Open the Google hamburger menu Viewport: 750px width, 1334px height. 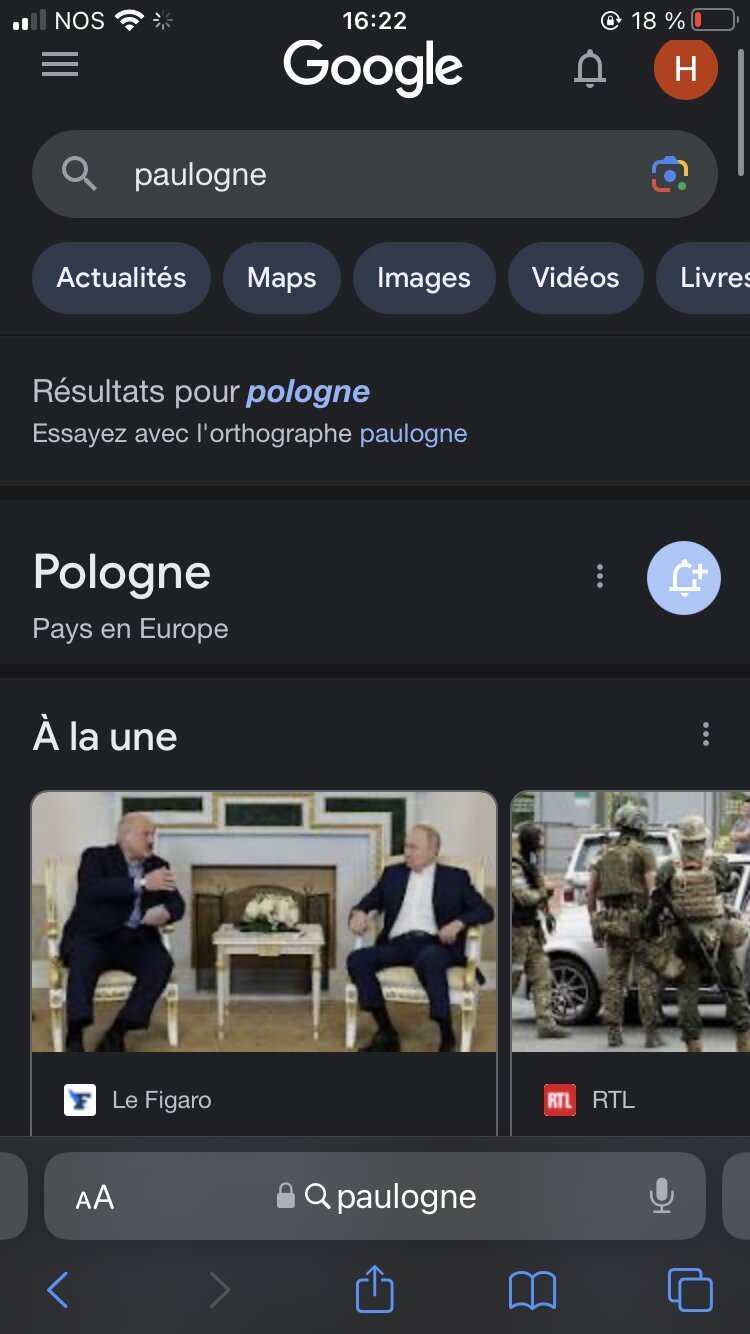pos(60,66)
